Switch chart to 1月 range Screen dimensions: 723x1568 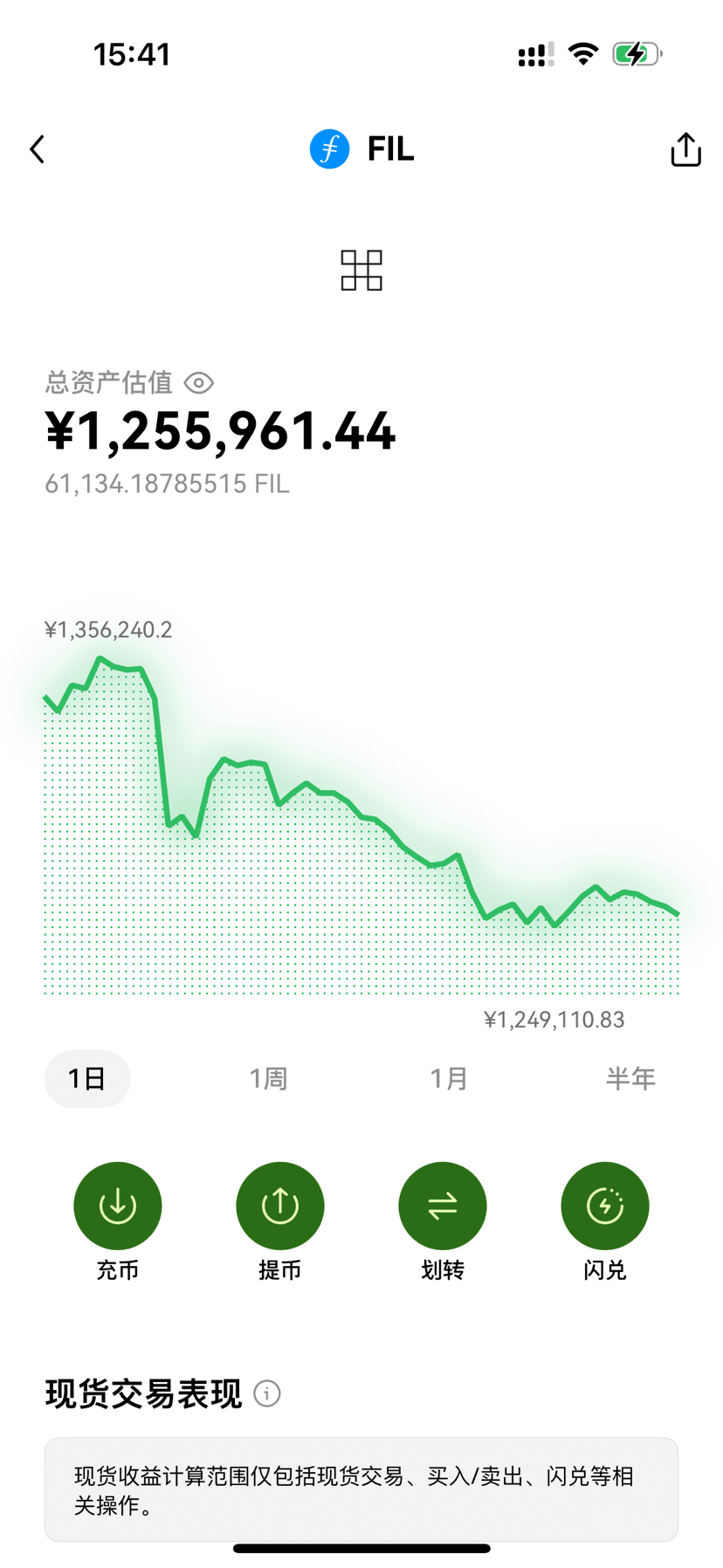tap(449, 1078)
